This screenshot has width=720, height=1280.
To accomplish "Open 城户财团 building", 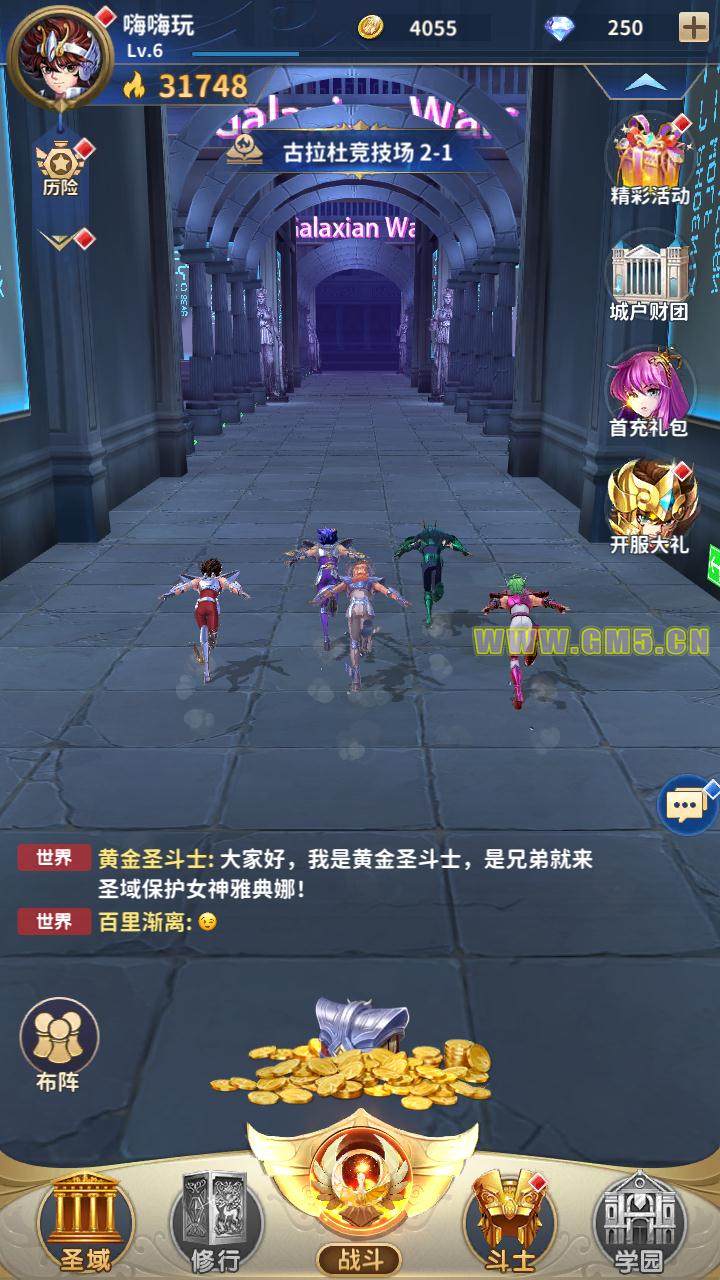I will 648,278.
